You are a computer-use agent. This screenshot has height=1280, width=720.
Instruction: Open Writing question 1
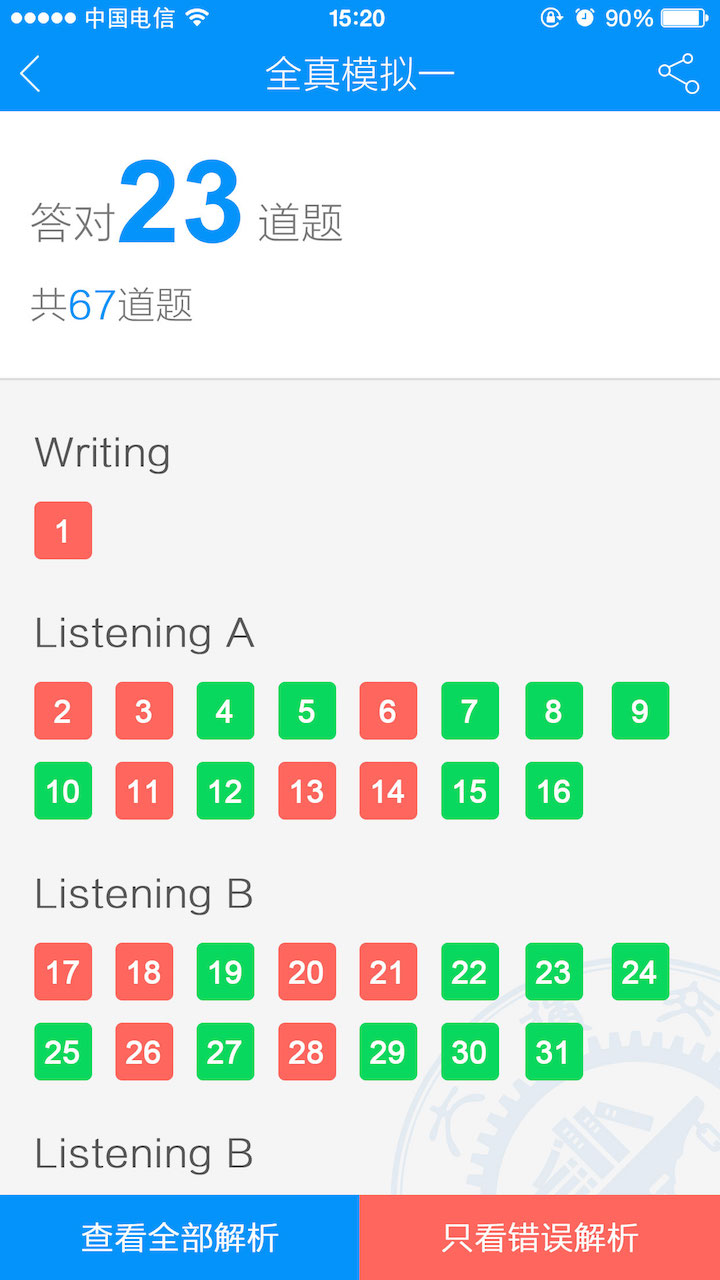(x=63, y=530)
